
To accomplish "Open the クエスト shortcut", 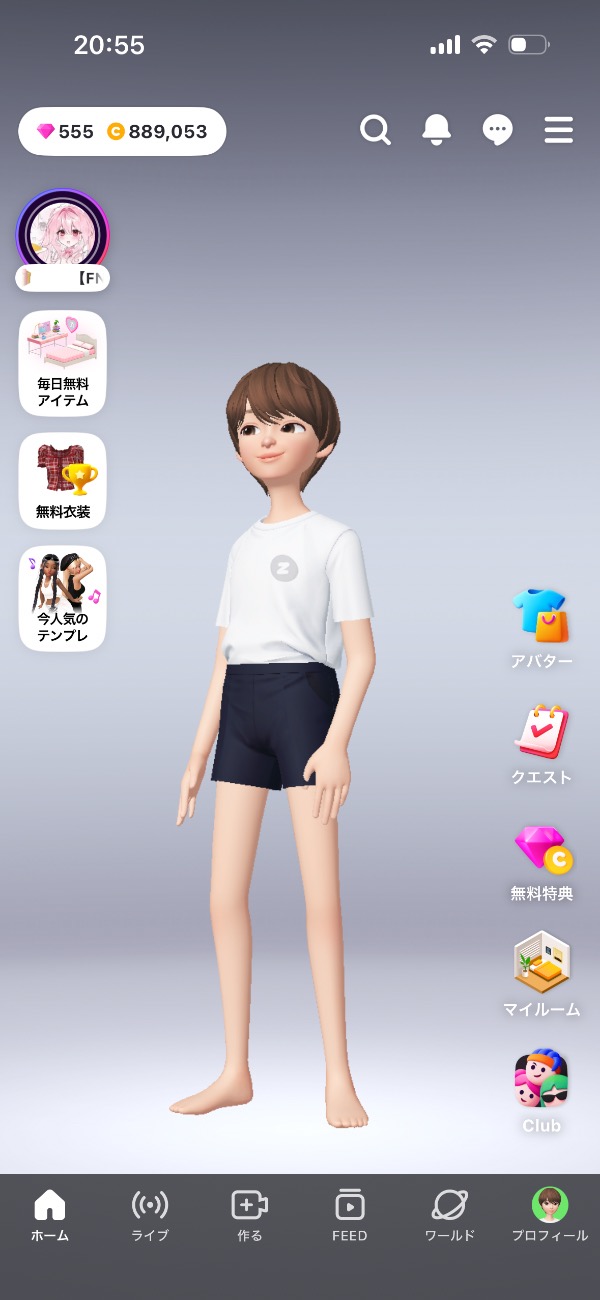I will (x=541, y=743).
